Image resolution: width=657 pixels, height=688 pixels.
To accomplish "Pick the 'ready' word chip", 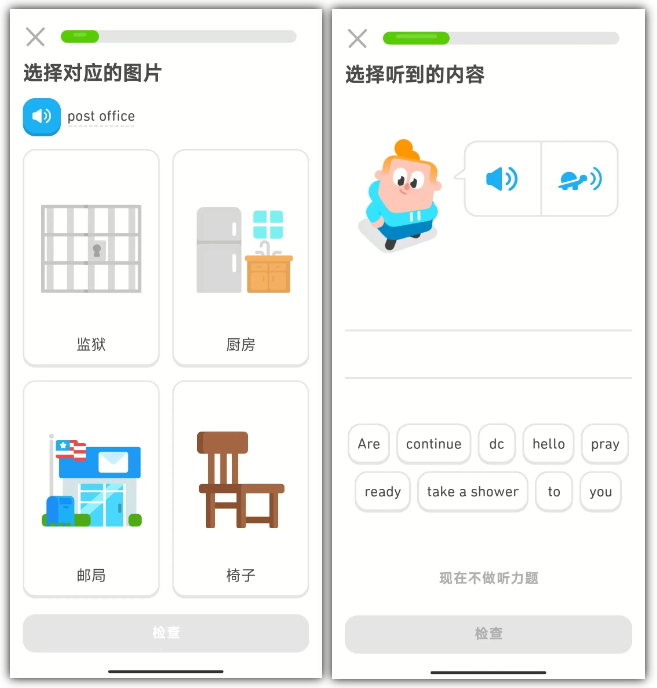I will tap(383, 492).
